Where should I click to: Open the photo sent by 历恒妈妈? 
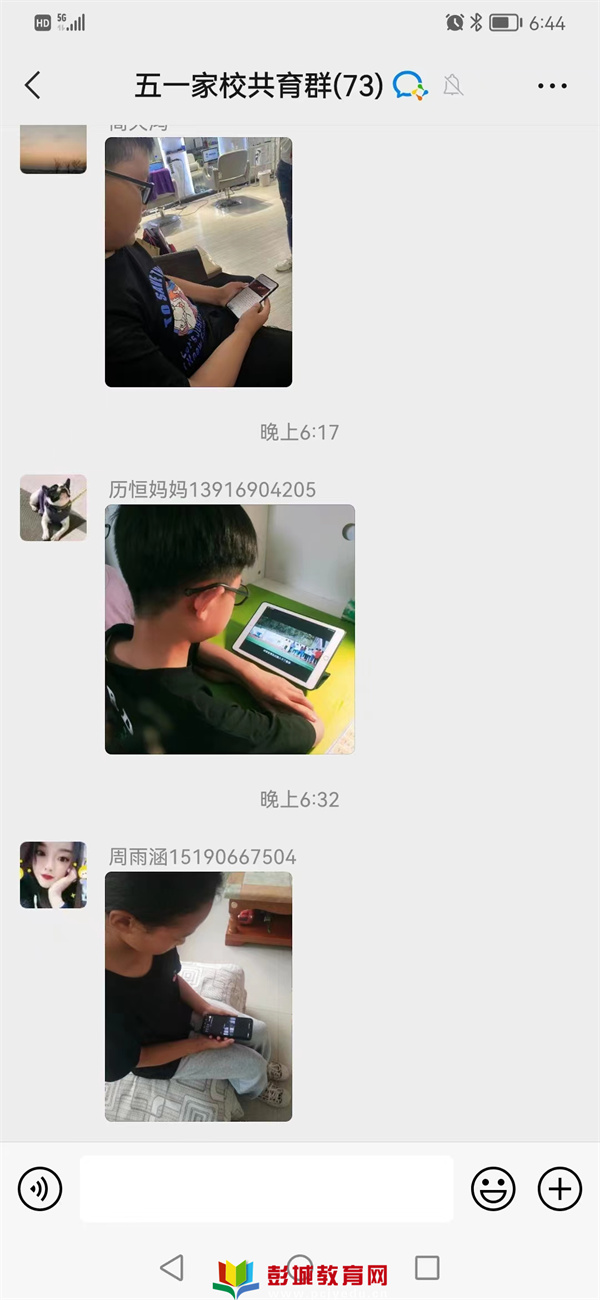pyautogui.click(x=230, y=629)
